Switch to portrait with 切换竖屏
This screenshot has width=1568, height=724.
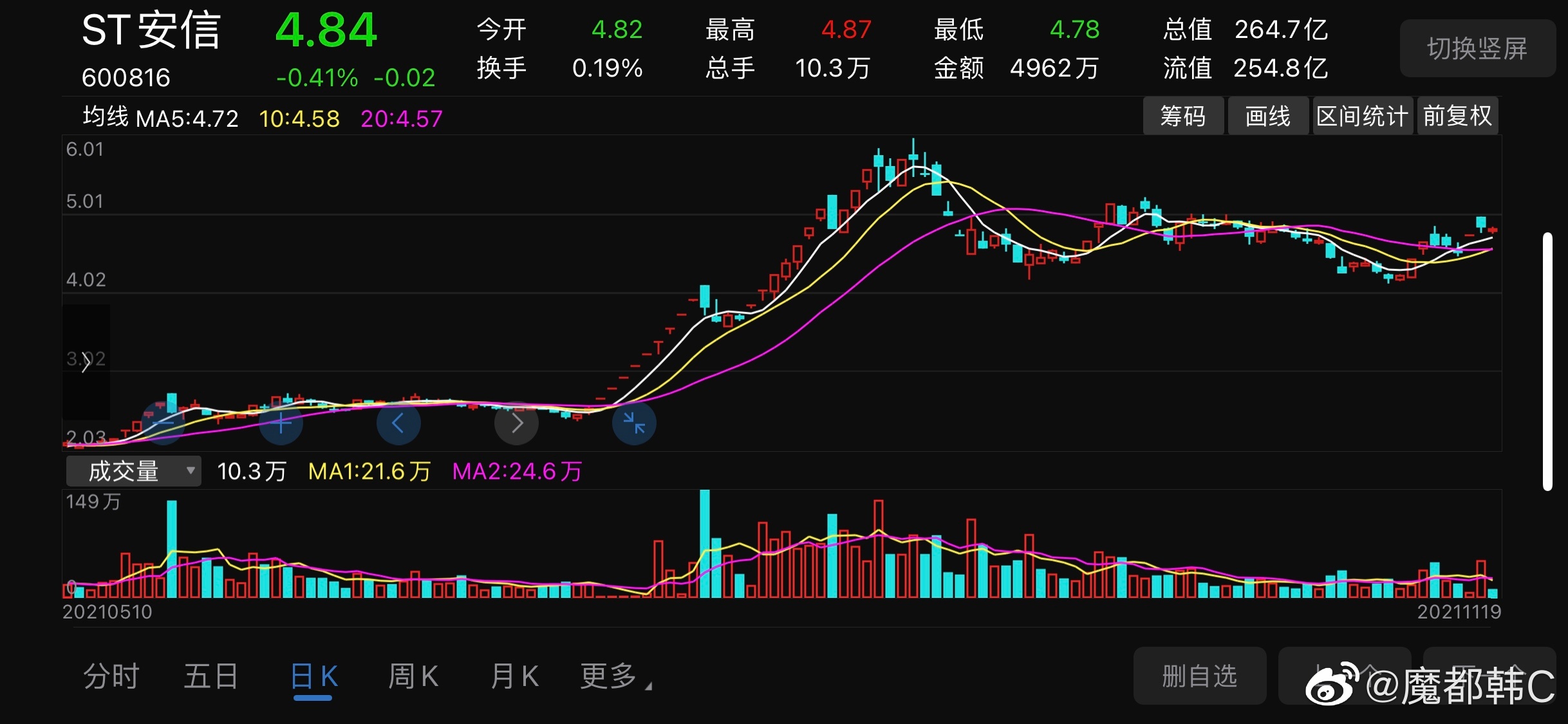pyautogui.click(x=1477, y=48)
